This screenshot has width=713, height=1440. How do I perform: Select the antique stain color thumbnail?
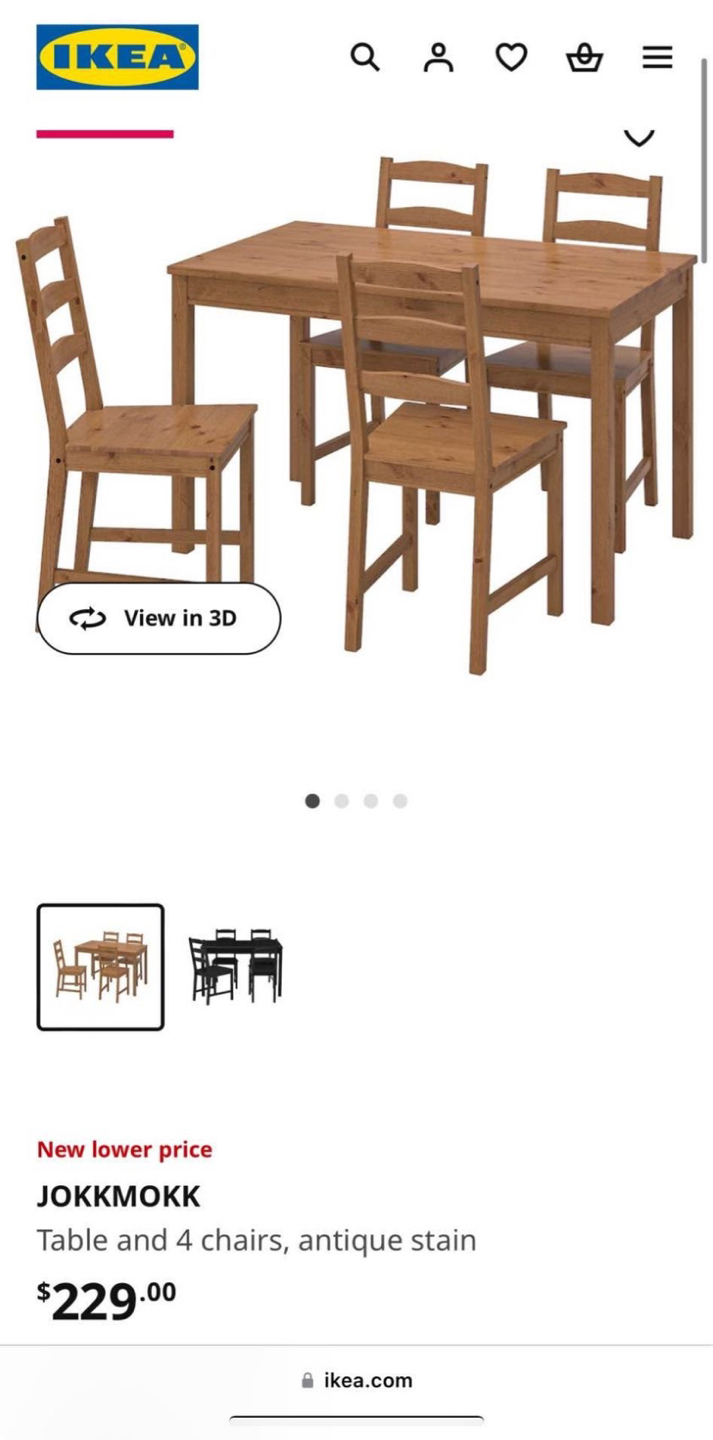100,967
